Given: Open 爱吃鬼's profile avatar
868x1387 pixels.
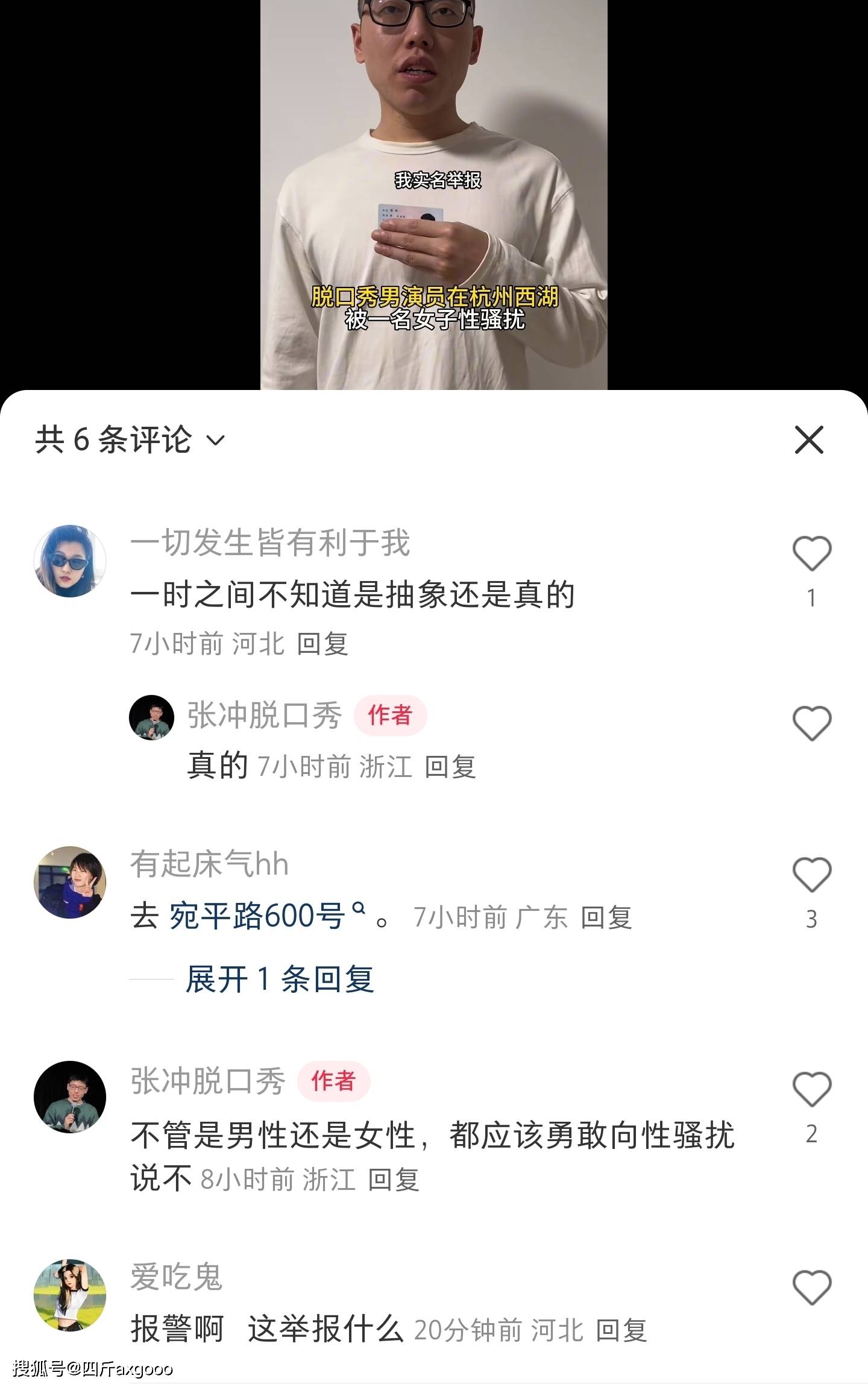Looking at the screenshot, I should 70,1295.
